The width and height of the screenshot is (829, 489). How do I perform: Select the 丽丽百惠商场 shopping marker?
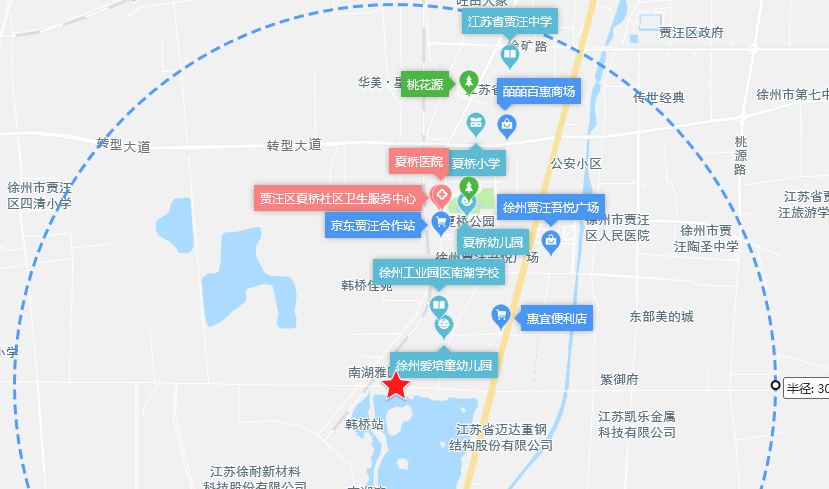point(507,124)
